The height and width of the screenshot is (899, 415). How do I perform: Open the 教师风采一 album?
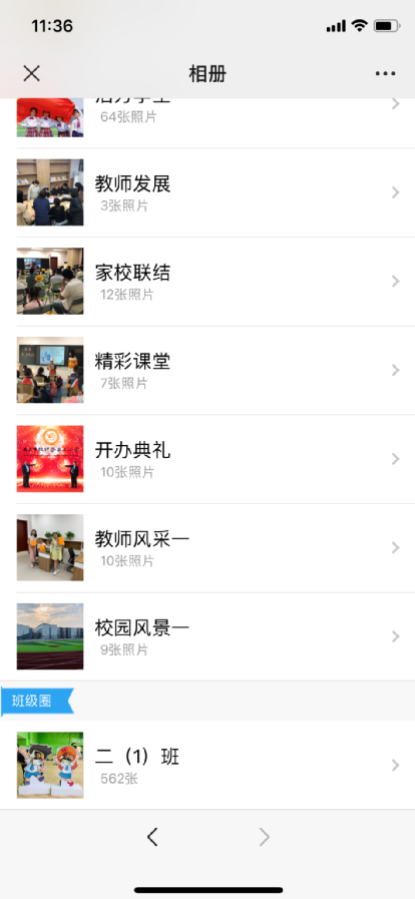point(208,548)
